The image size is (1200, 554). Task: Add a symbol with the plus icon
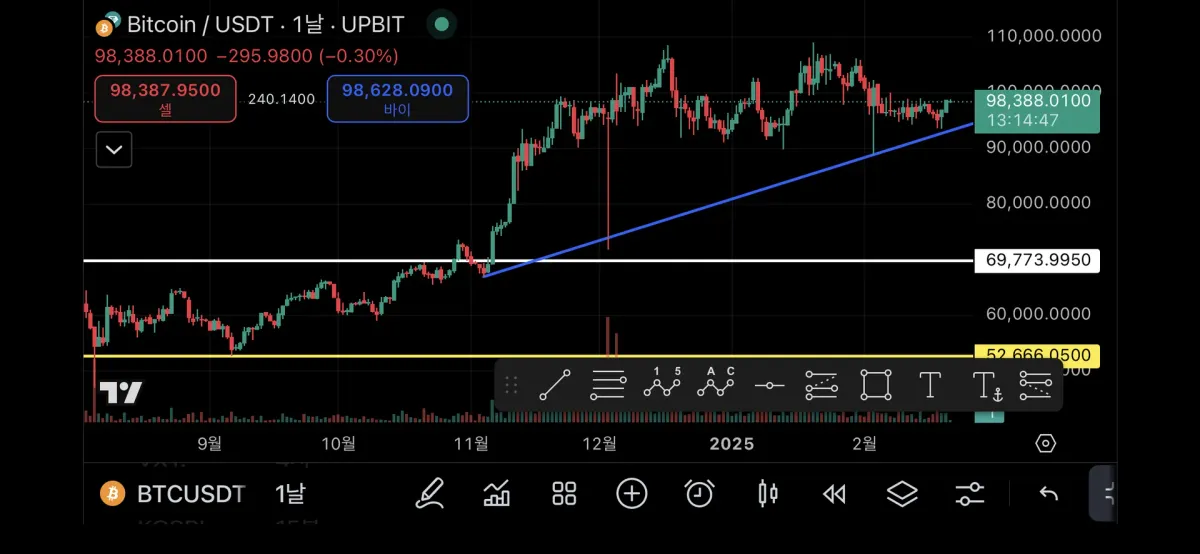[631, 493]
